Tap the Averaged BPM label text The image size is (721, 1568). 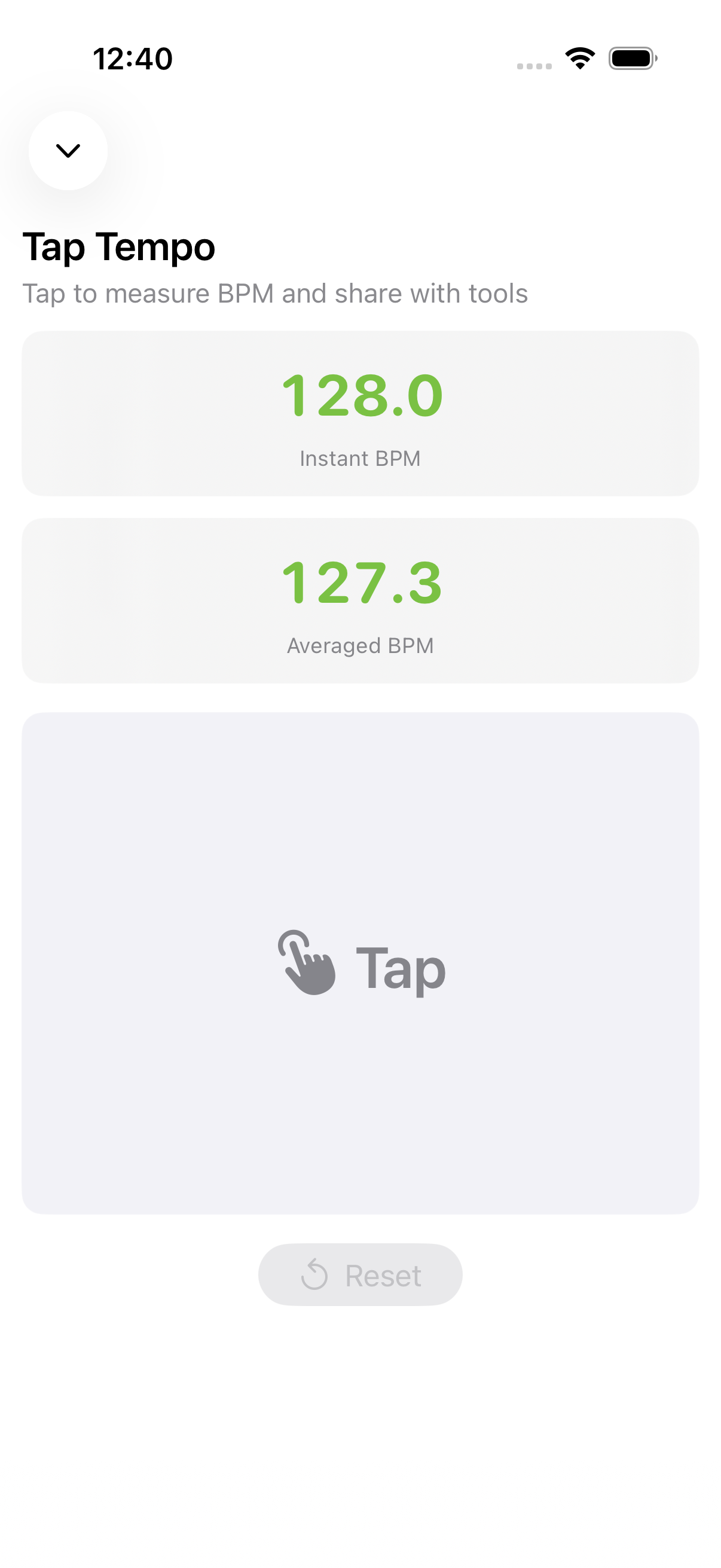(360, 645)
